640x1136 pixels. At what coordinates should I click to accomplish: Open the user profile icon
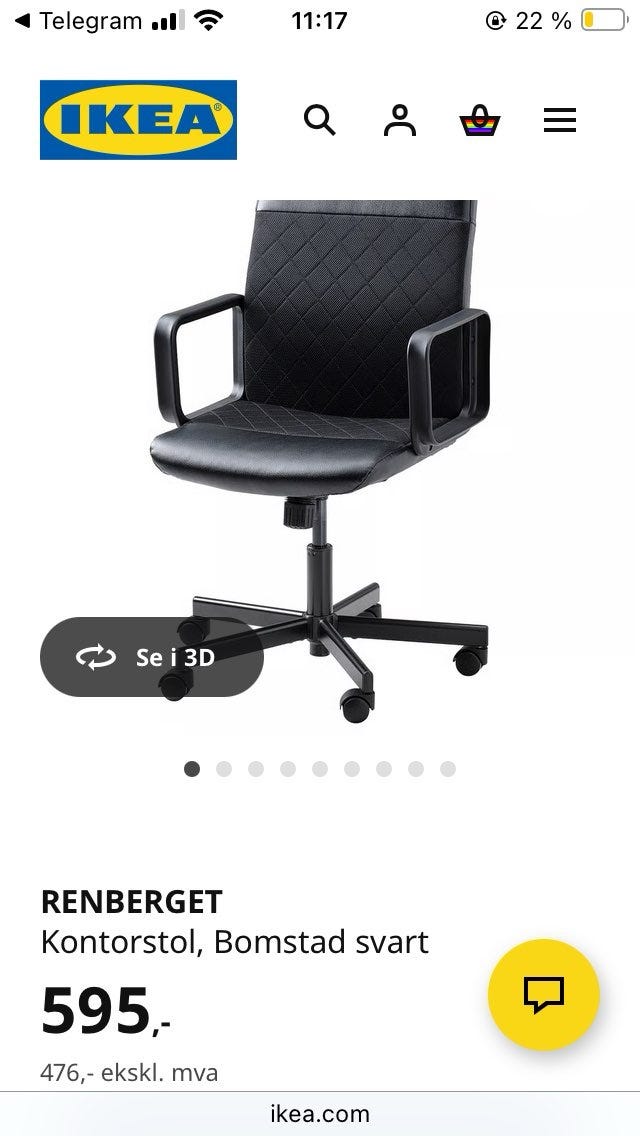[399, 121]
